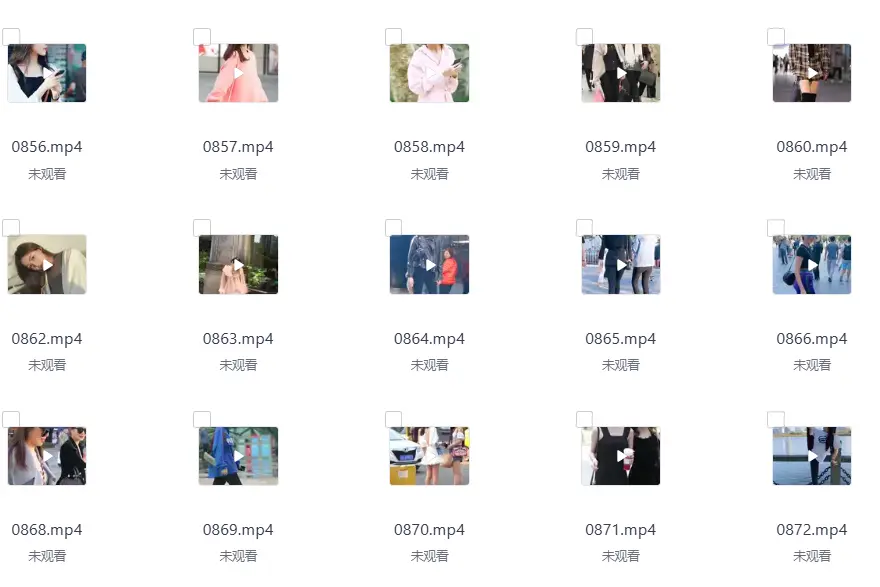Mark 0865.mp4 with its checkbox
This screenshot has height=587, width=880.
point(585,228)
